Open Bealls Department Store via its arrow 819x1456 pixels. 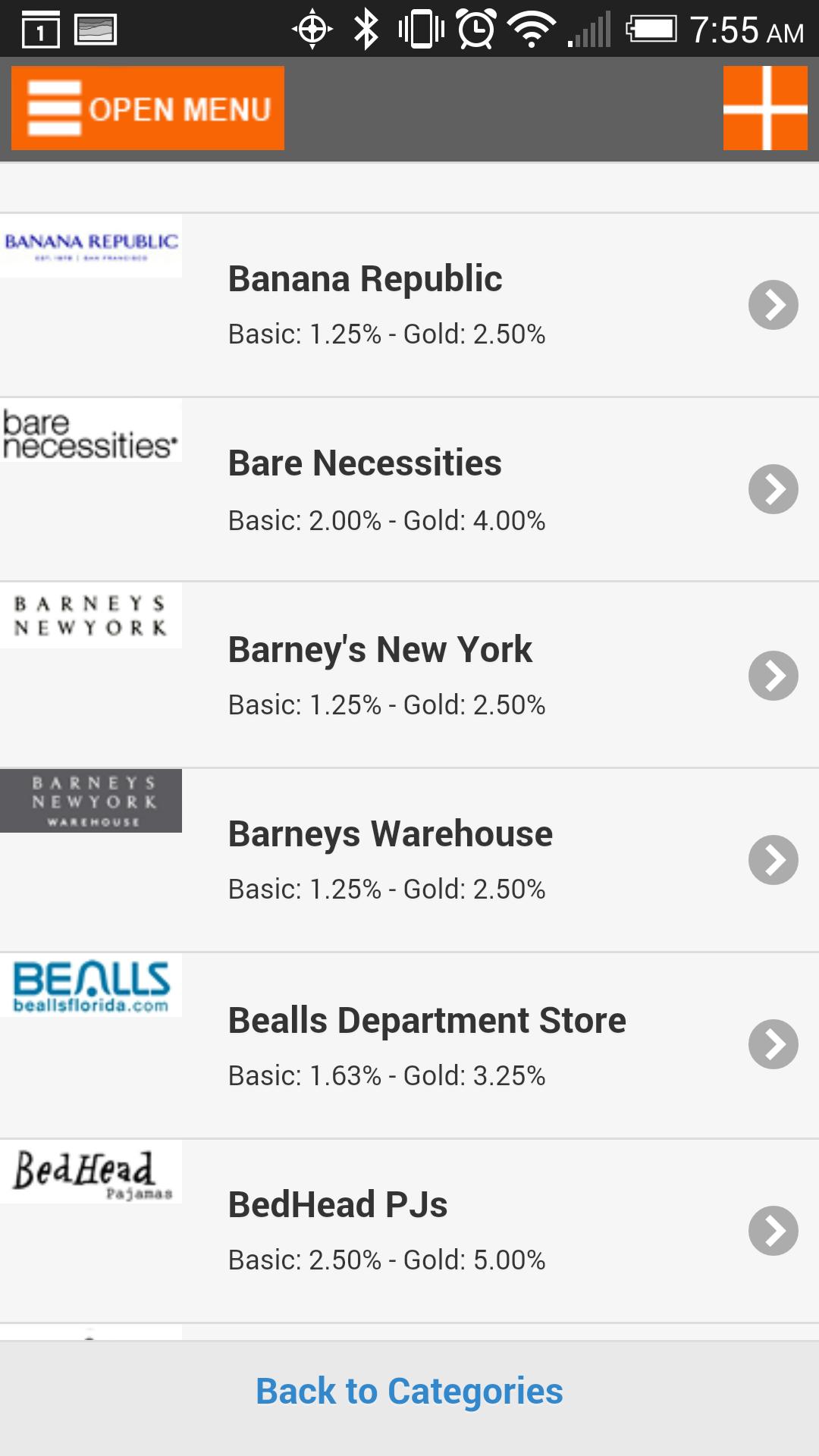pos(773,1044)
